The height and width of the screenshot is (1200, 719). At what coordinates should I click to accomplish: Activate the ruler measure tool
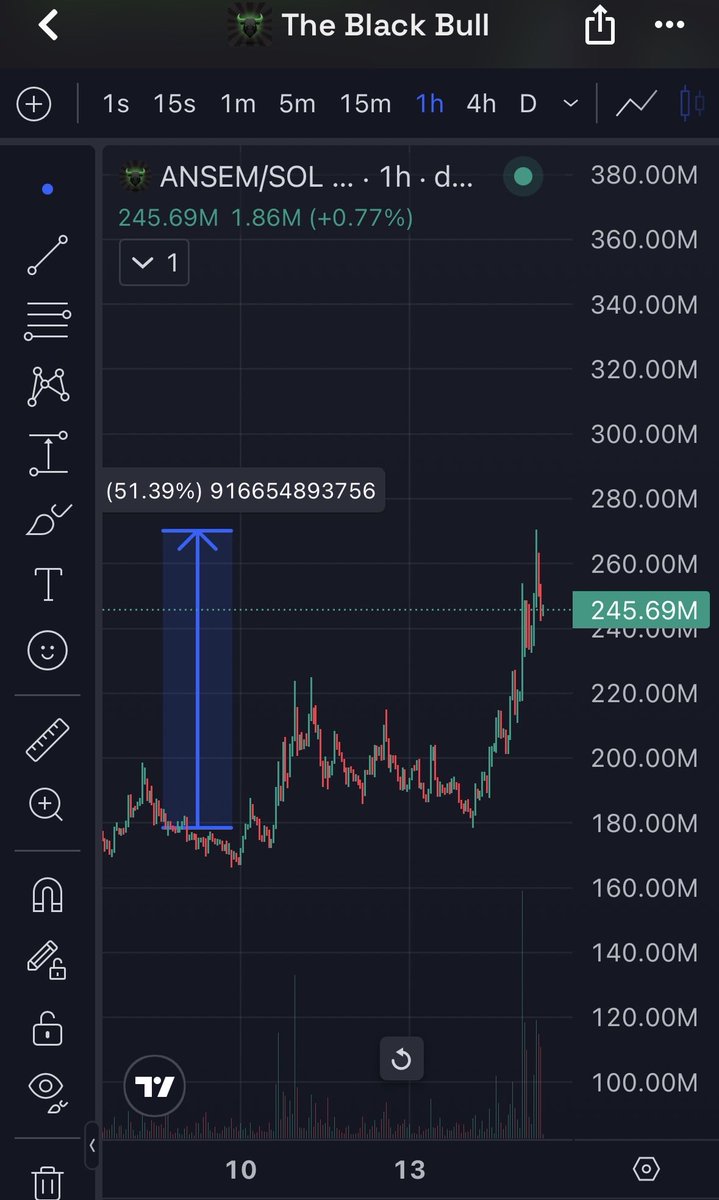point(47,739)
